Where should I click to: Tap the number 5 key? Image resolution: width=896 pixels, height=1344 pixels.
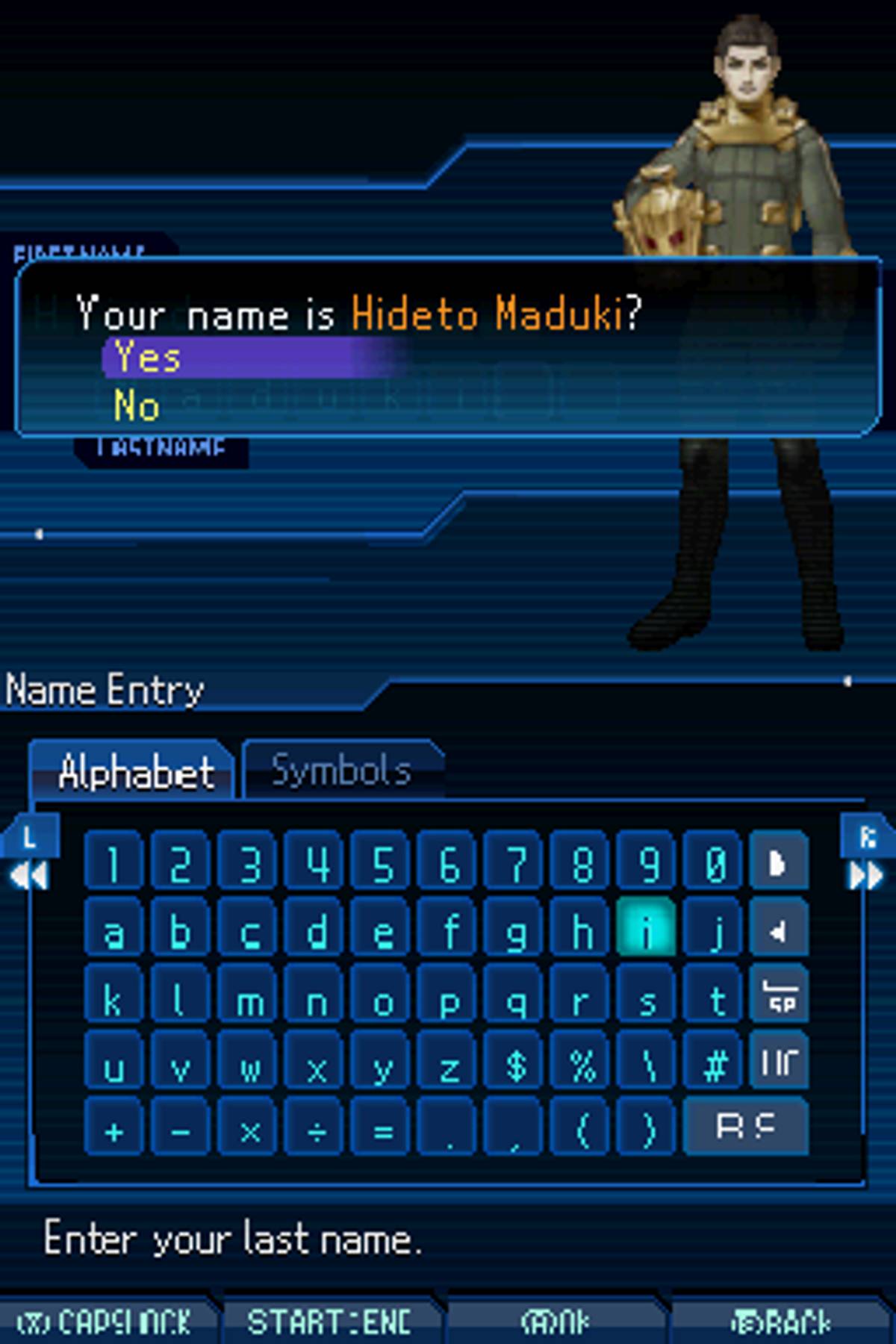pos(382,864)
